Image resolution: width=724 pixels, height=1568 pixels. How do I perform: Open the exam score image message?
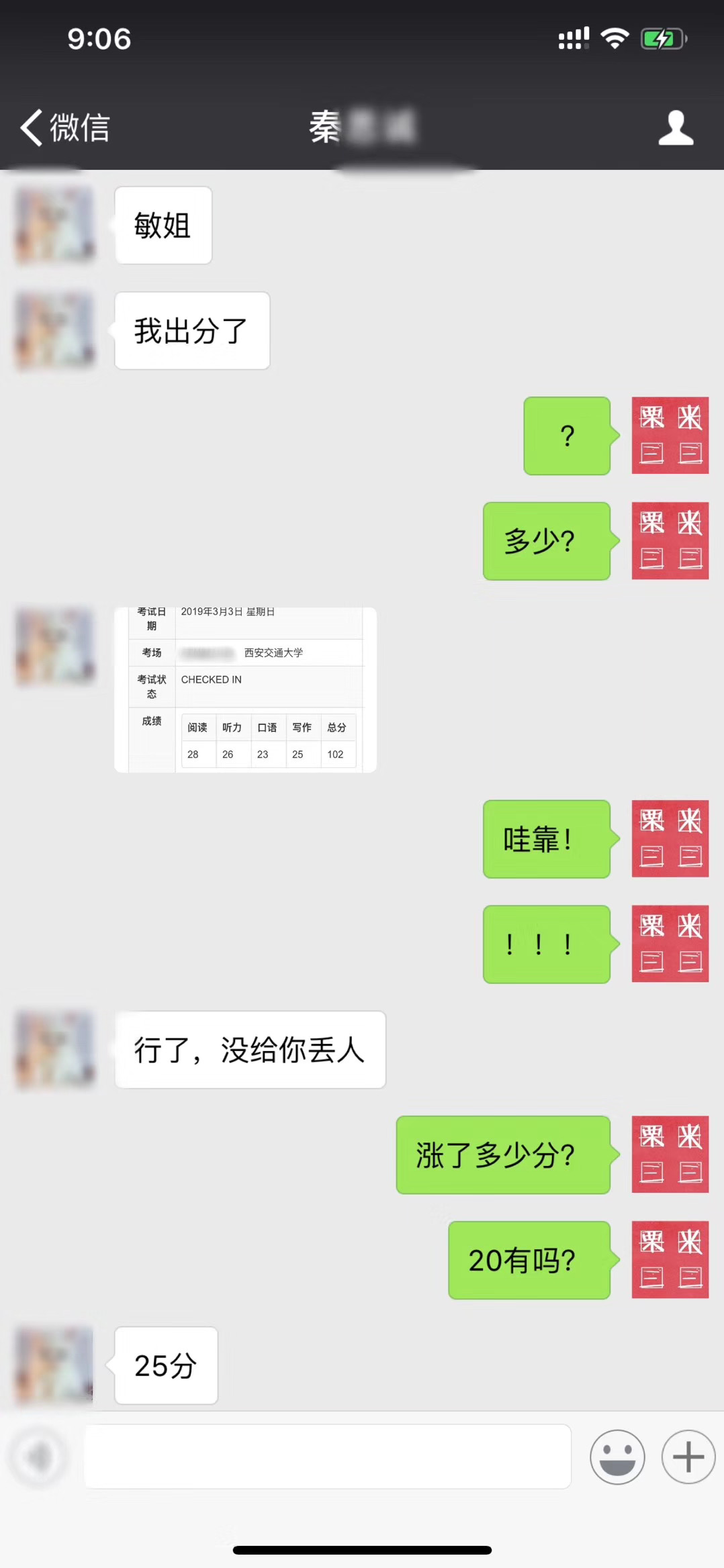coord(245,689)
